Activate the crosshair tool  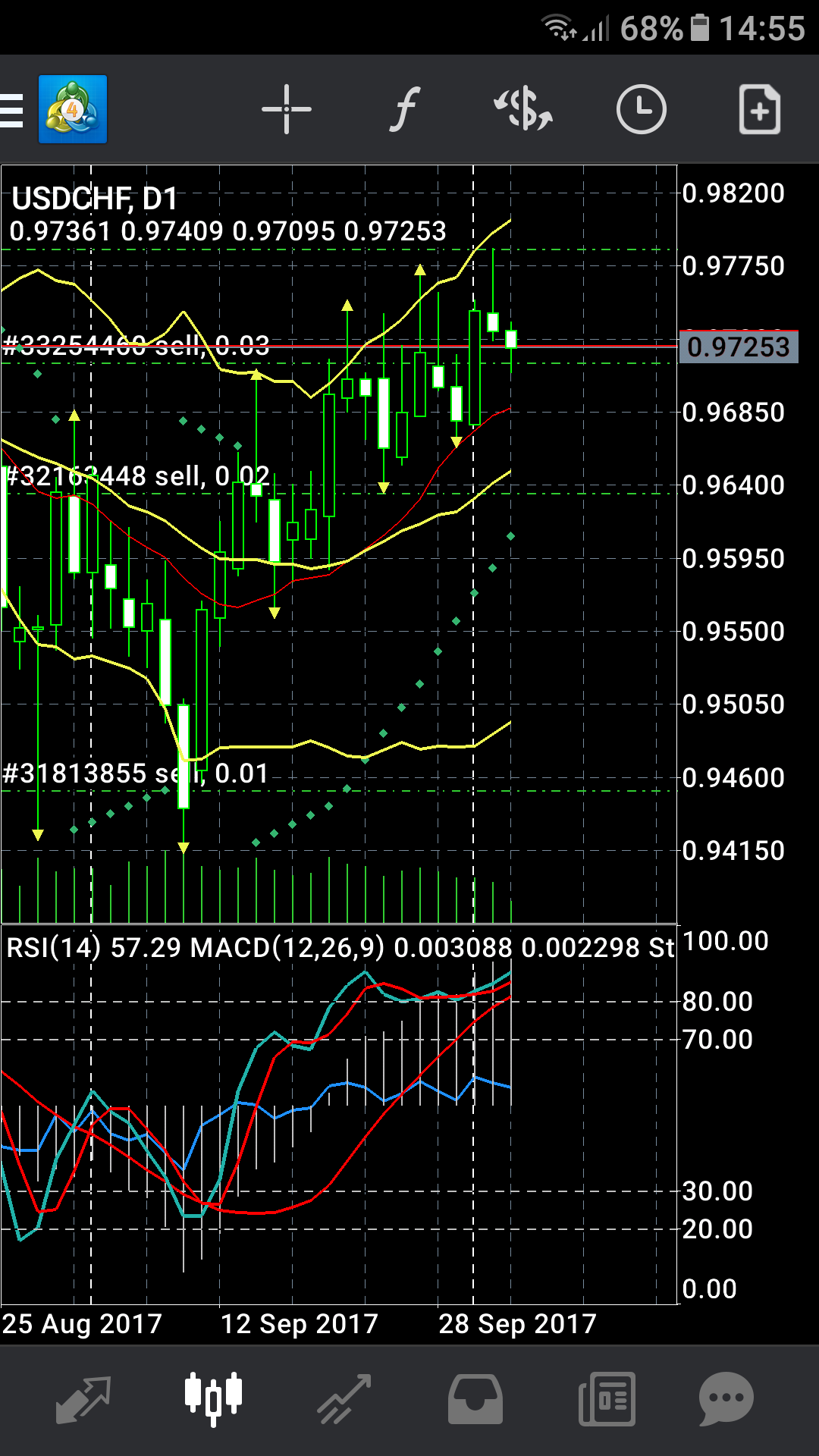pyautogui.click(x=286, y=110)
